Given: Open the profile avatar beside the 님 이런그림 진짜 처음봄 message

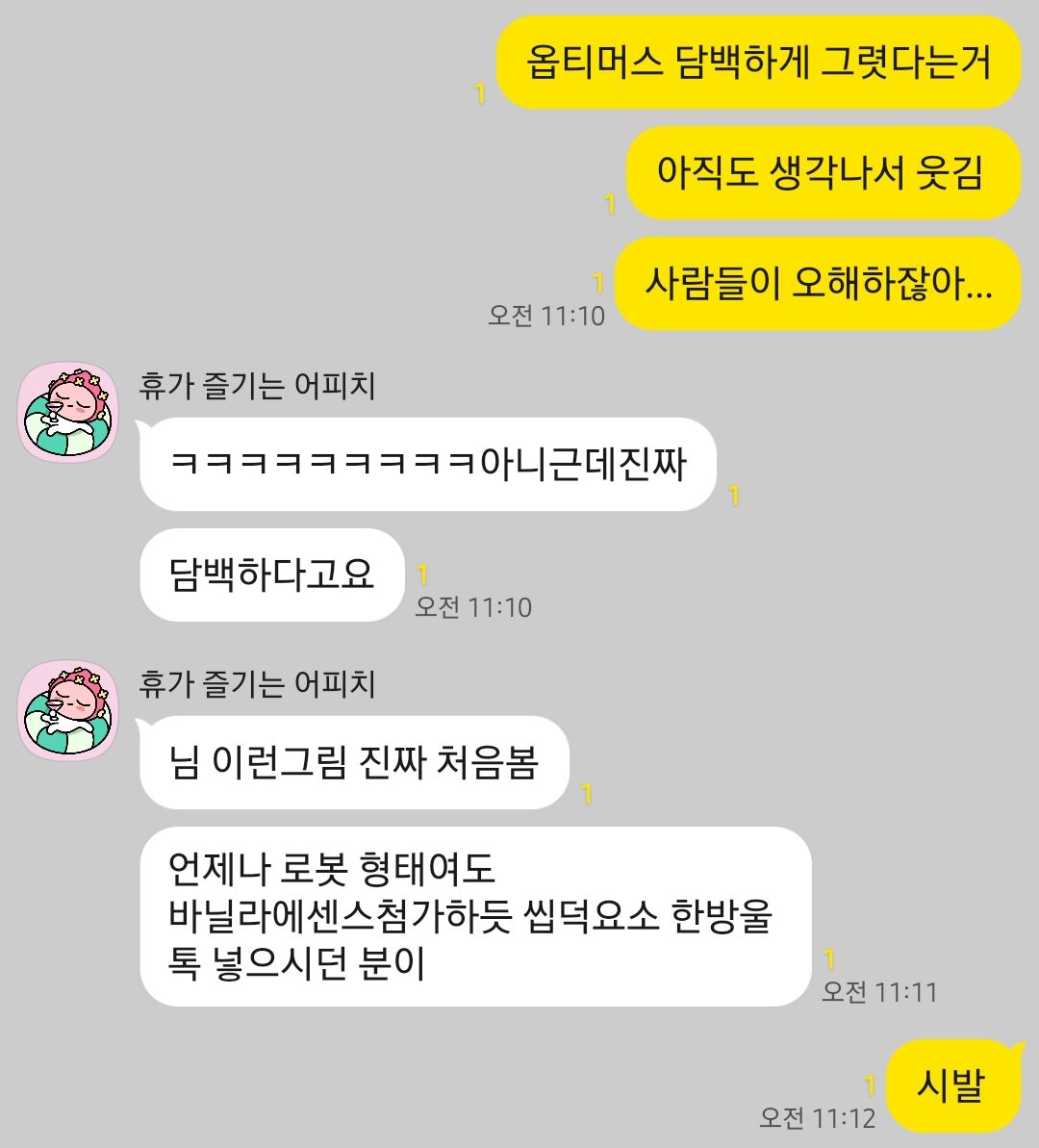Looking at the screenshot, I should click(67, 711).
